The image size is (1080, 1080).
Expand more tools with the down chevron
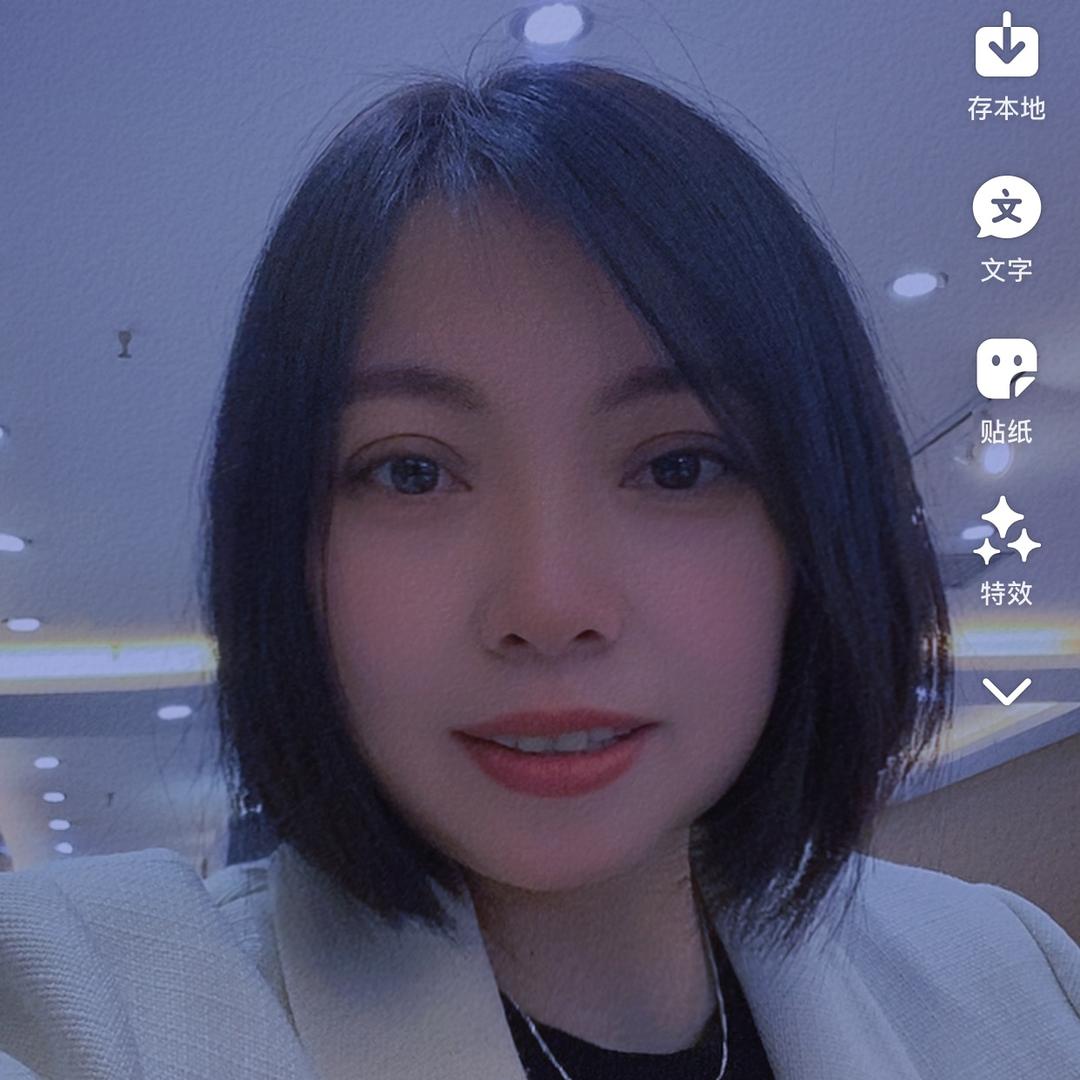tap(1006, 690)
